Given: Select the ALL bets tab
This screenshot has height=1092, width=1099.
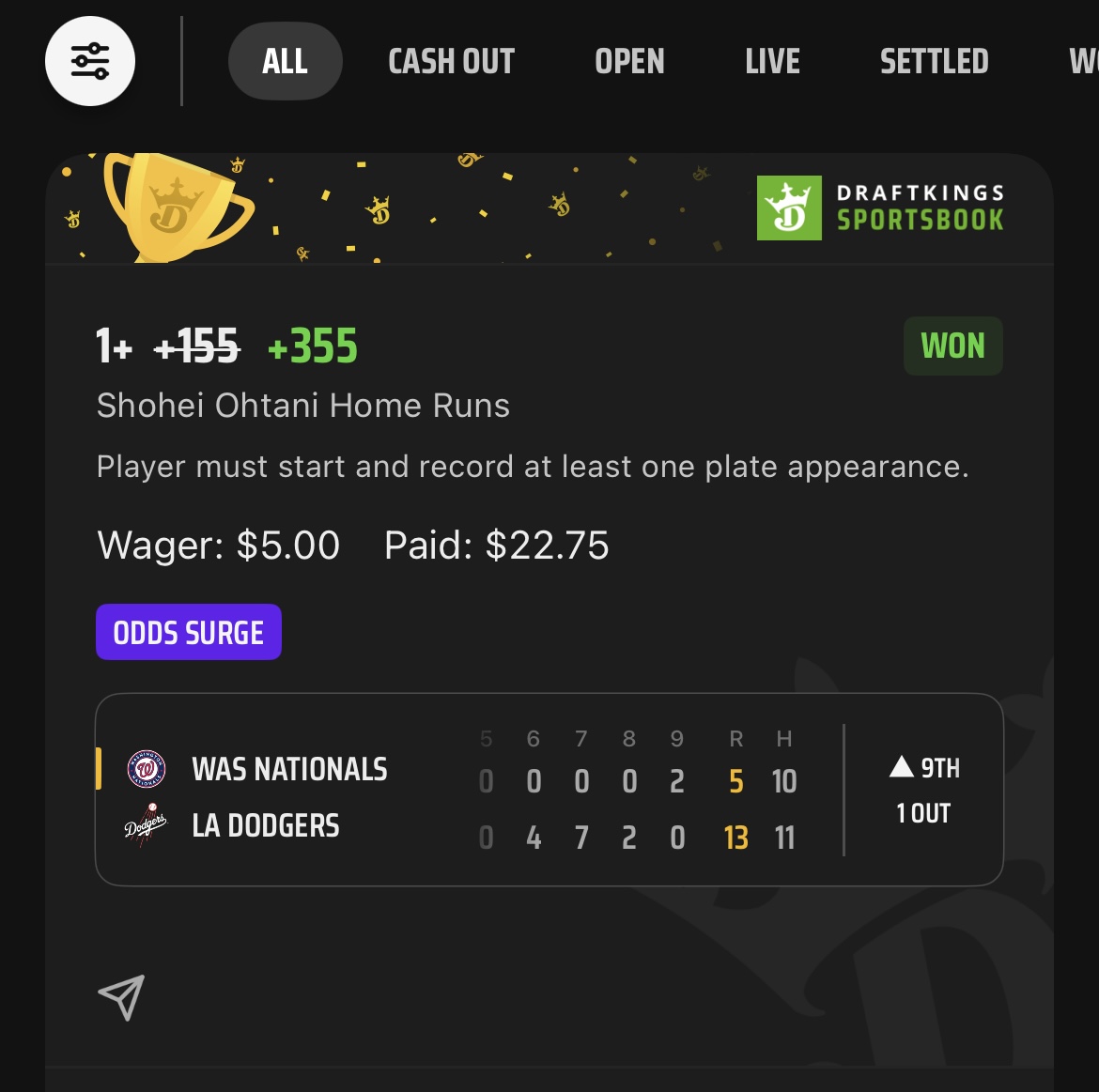Looking at the screenshot, I should (x=285, y=61).
